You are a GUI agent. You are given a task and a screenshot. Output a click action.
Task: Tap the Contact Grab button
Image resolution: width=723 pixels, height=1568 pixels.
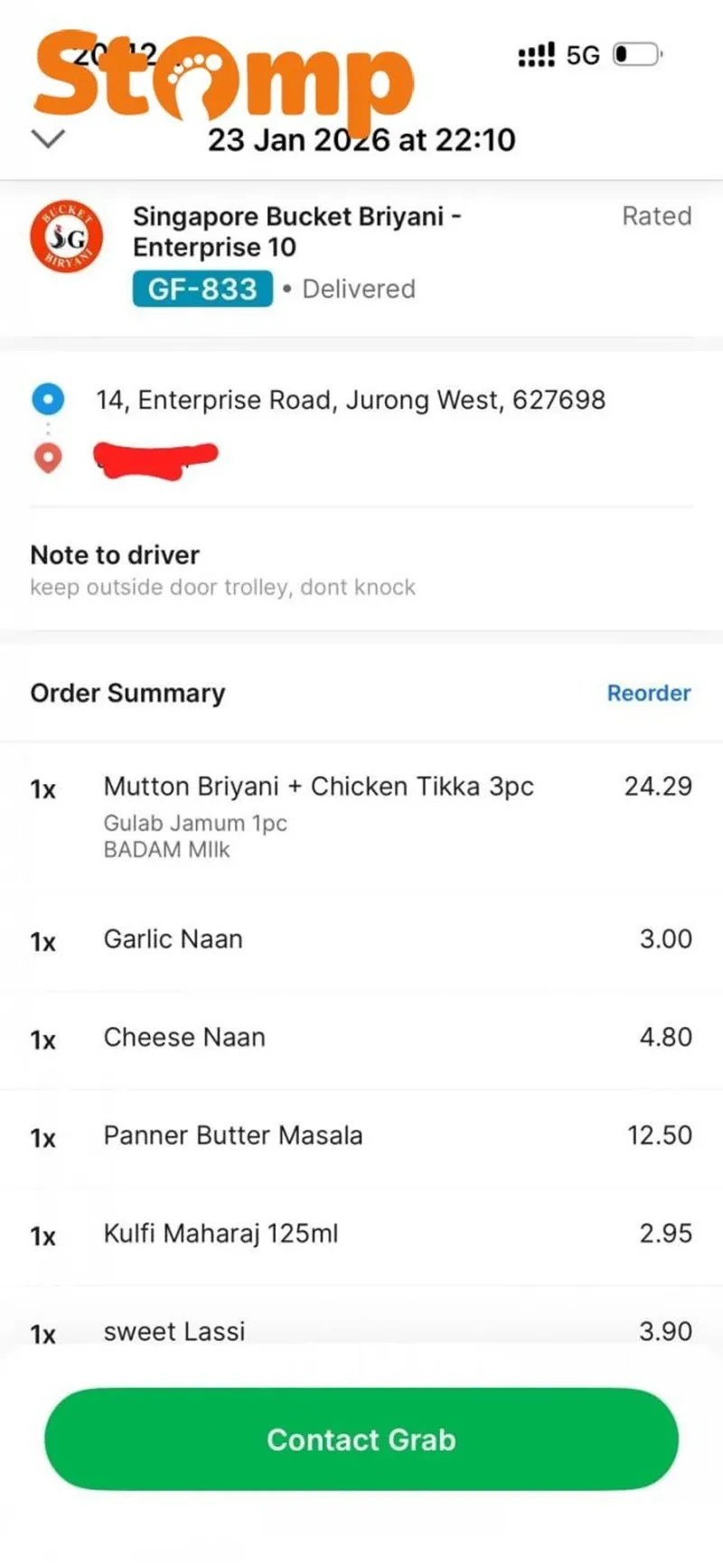(361, 1440)
